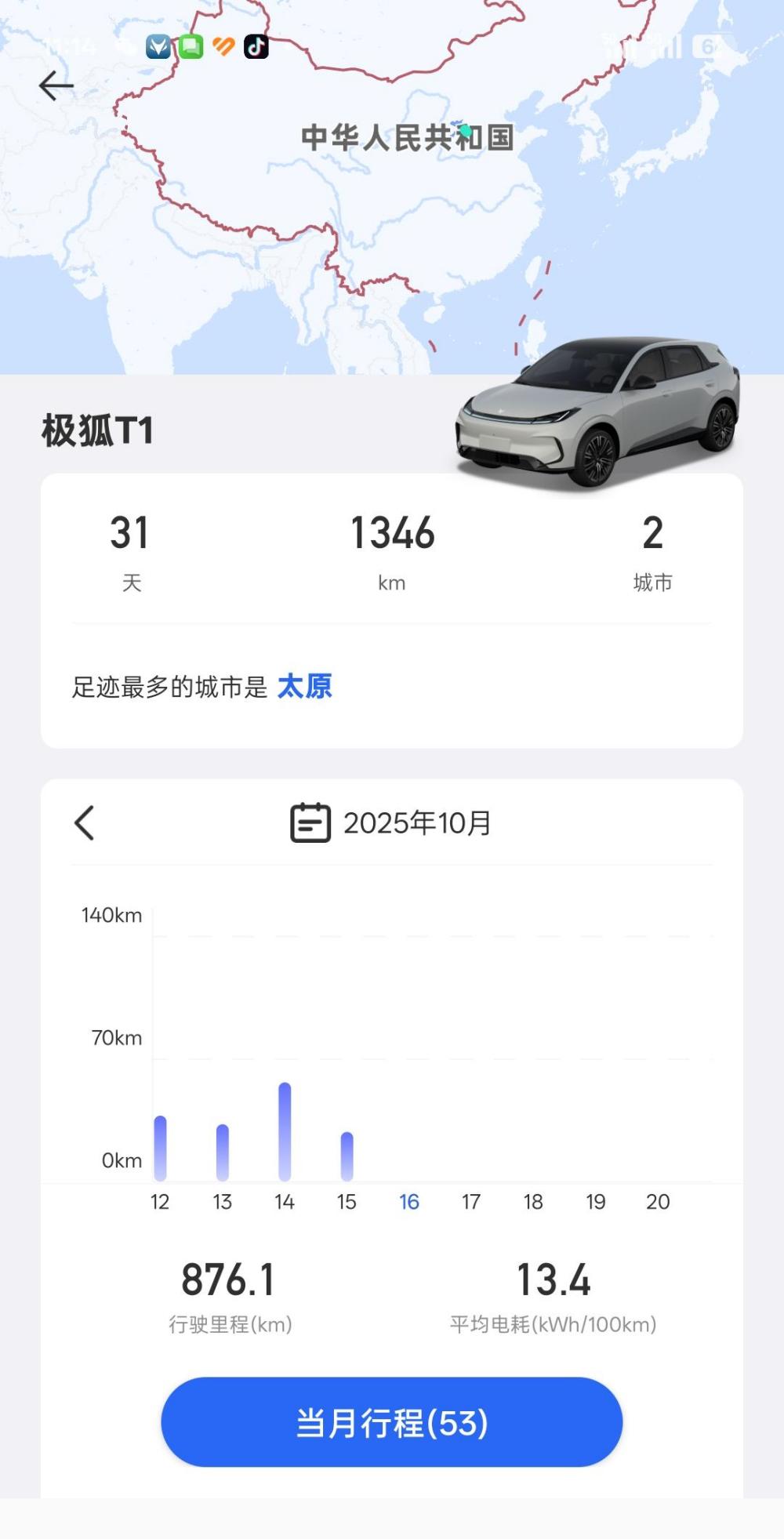Open 当月行程(53) trip list

tap(392, 1422)
